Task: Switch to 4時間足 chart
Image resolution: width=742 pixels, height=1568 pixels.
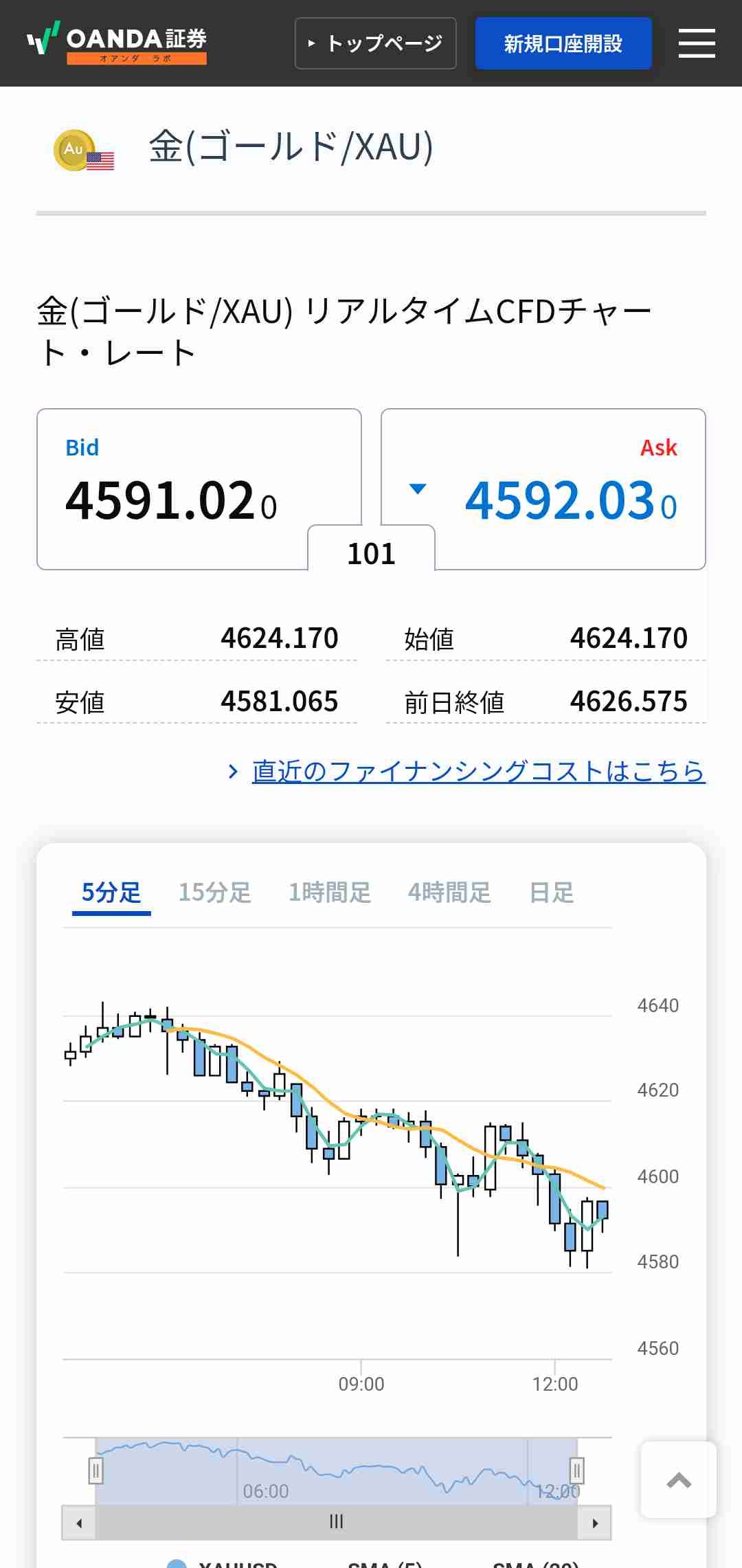Action: [x=449, y=893]
